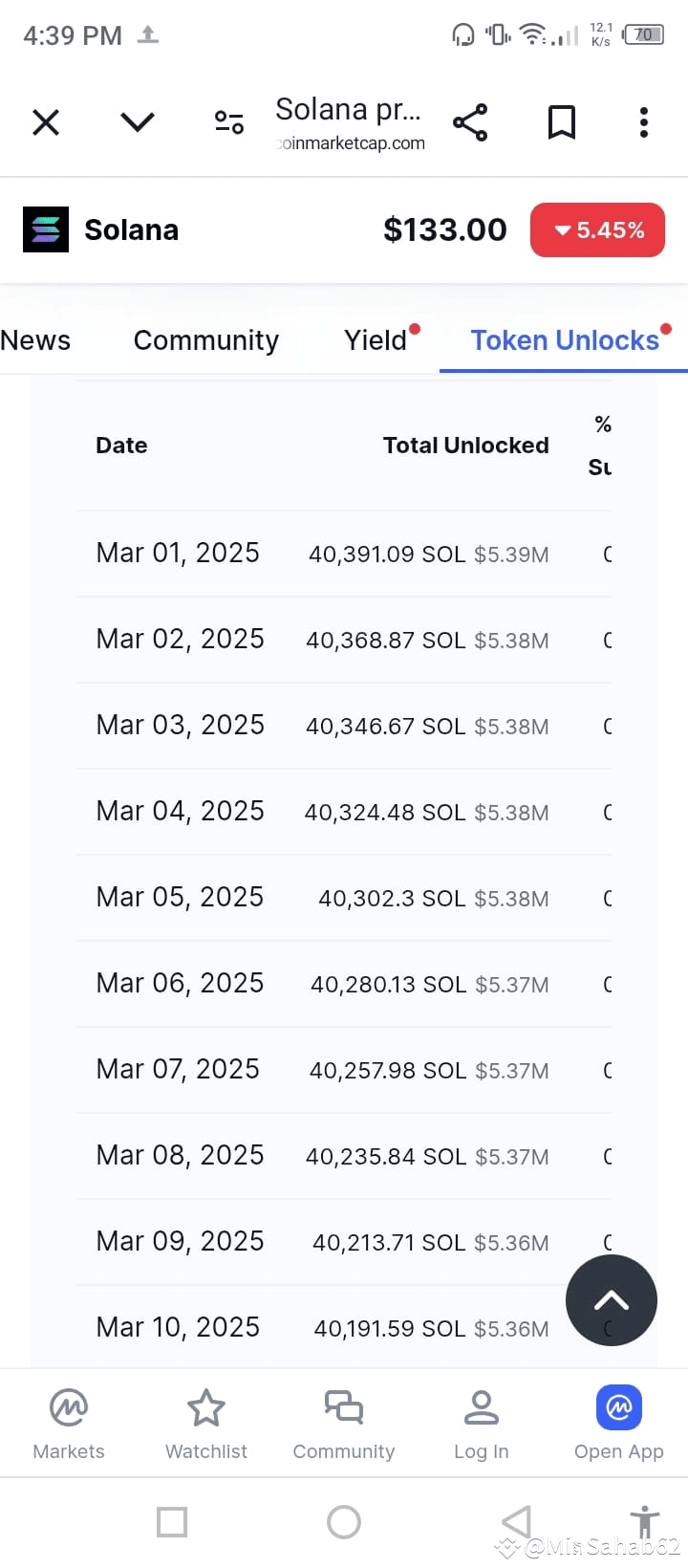The height and width of the screenshot is (1568, 688).
Task: Tap the battery level indicator
Action: [644, 34]
